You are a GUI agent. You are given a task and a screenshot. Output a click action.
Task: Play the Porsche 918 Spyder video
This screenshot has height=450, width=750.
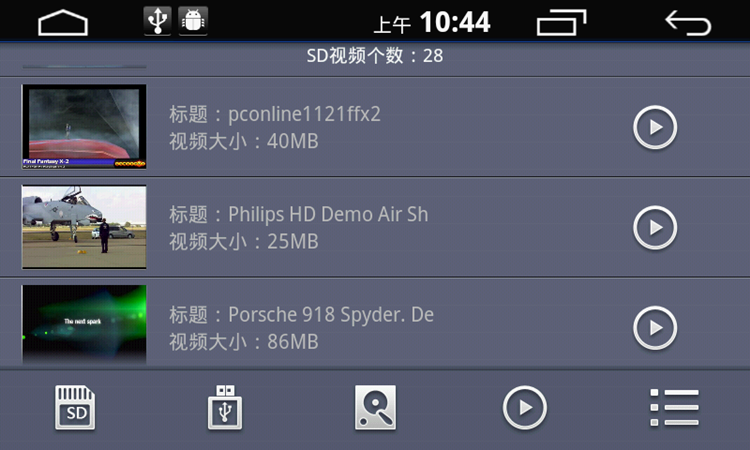[x=655, y=327]
